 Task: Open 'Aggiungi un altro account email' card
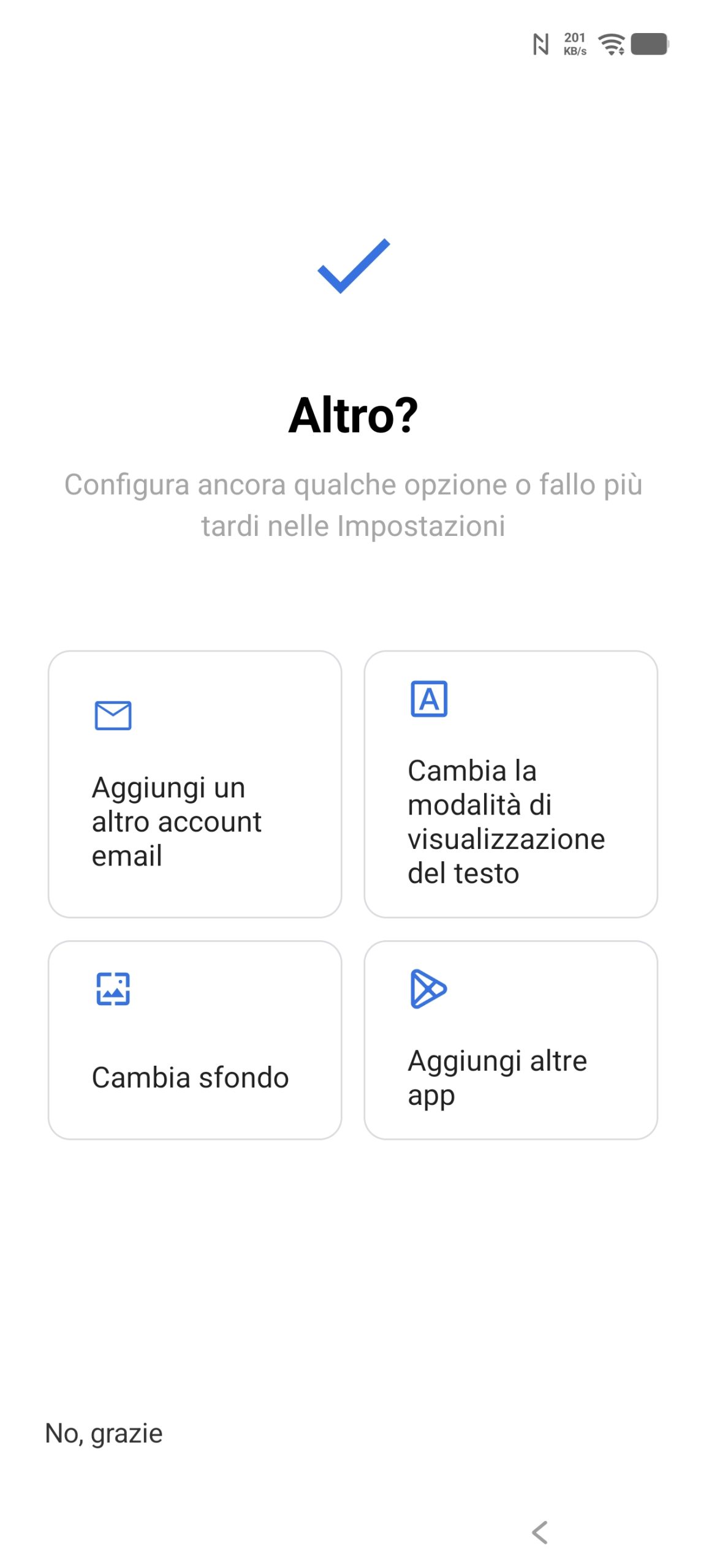[x=194, y=783]
